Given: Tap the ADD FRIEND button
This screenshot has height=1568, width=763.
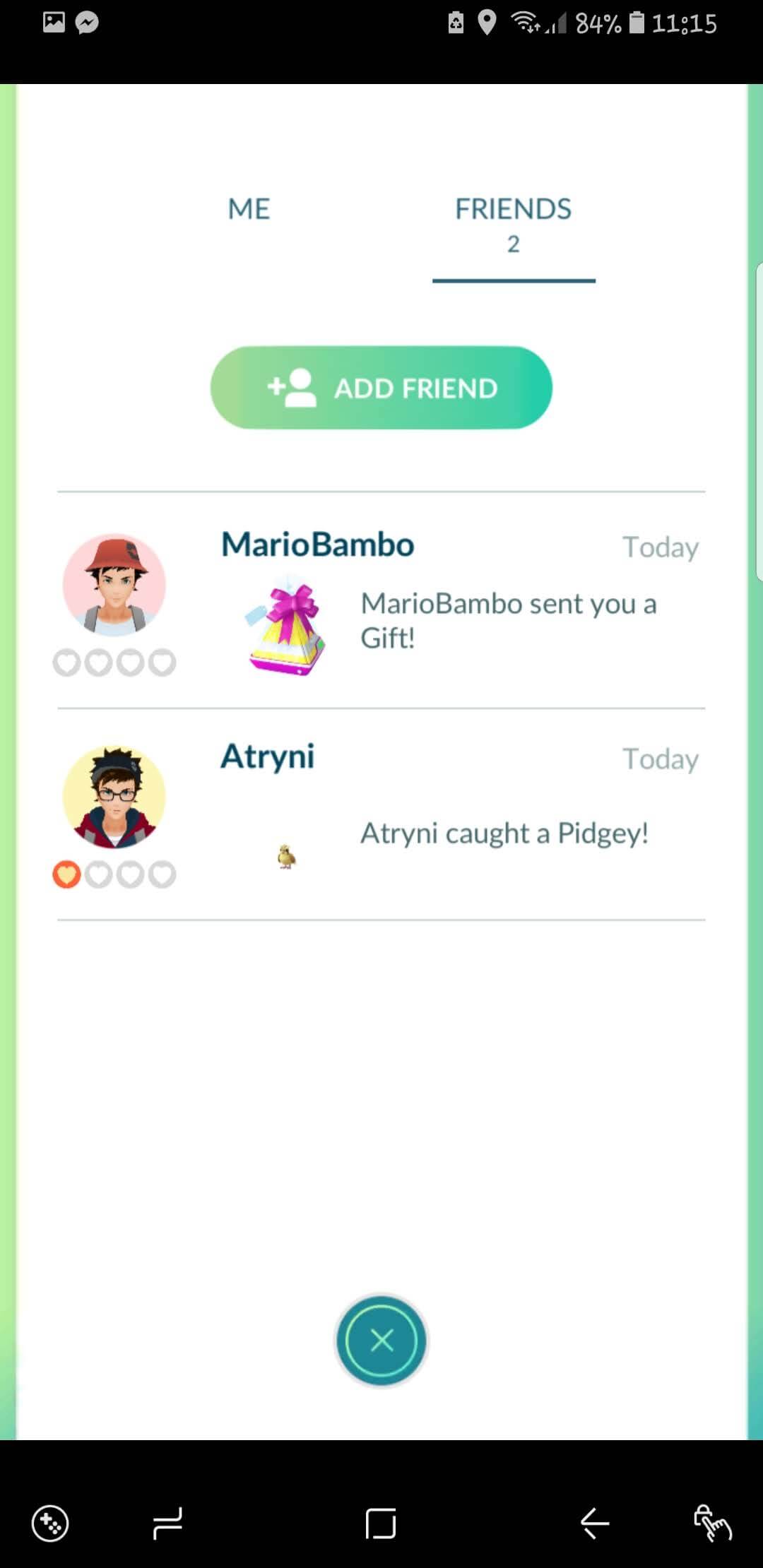Looking at the screenshot, I should (381, 388).
